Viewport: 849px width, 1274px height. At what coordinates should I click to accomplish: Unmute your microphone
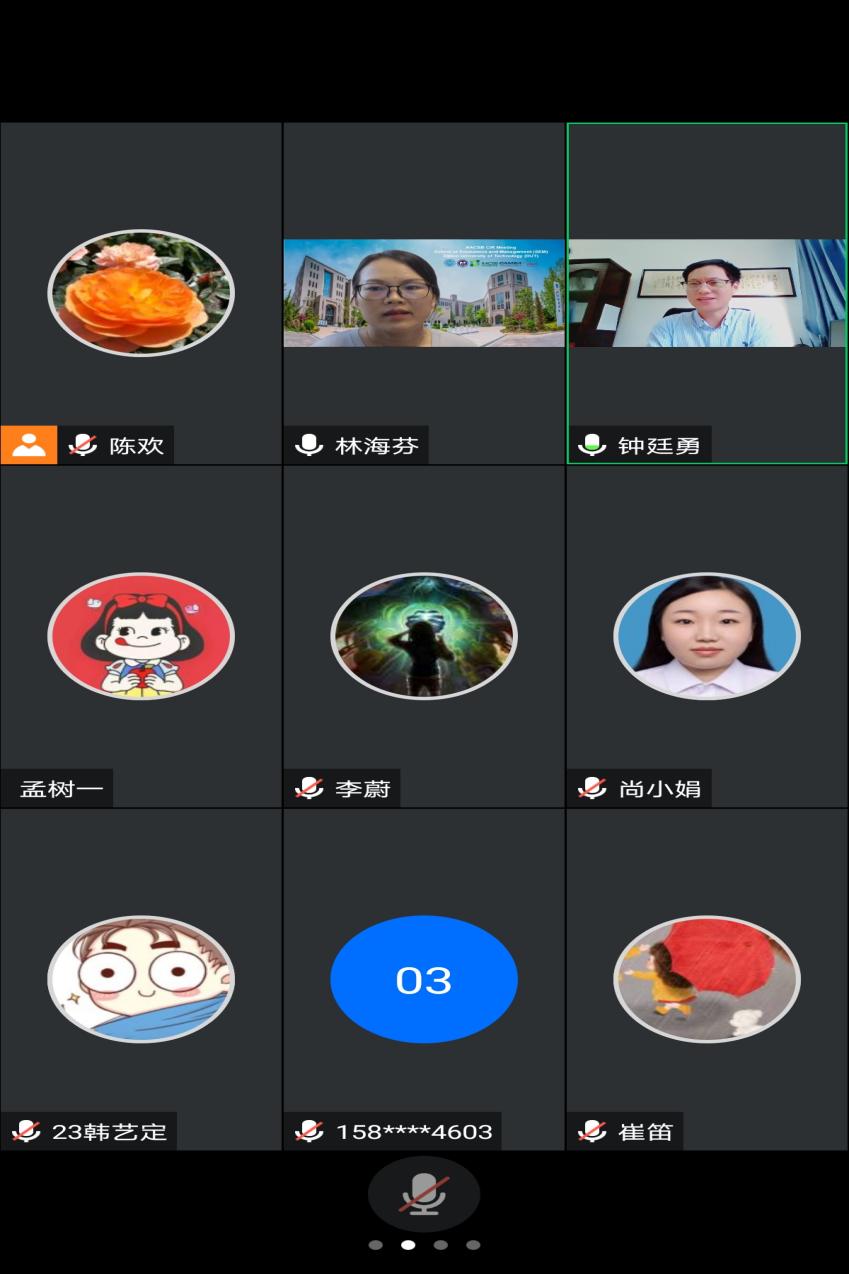click(x=424, y=1194)
